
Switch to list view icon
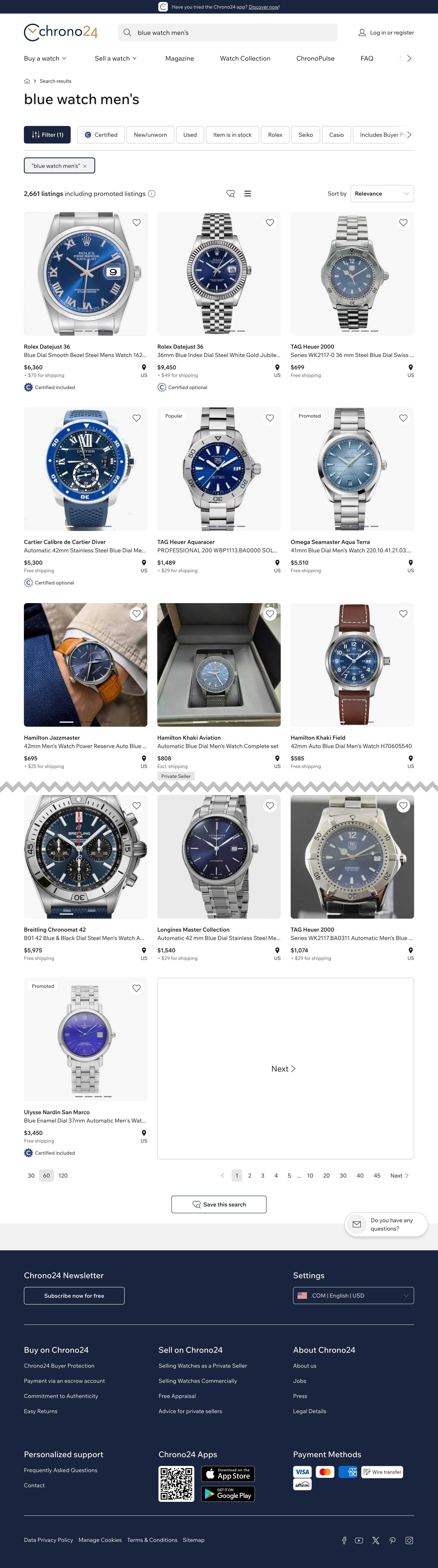(x=248, y=194)
